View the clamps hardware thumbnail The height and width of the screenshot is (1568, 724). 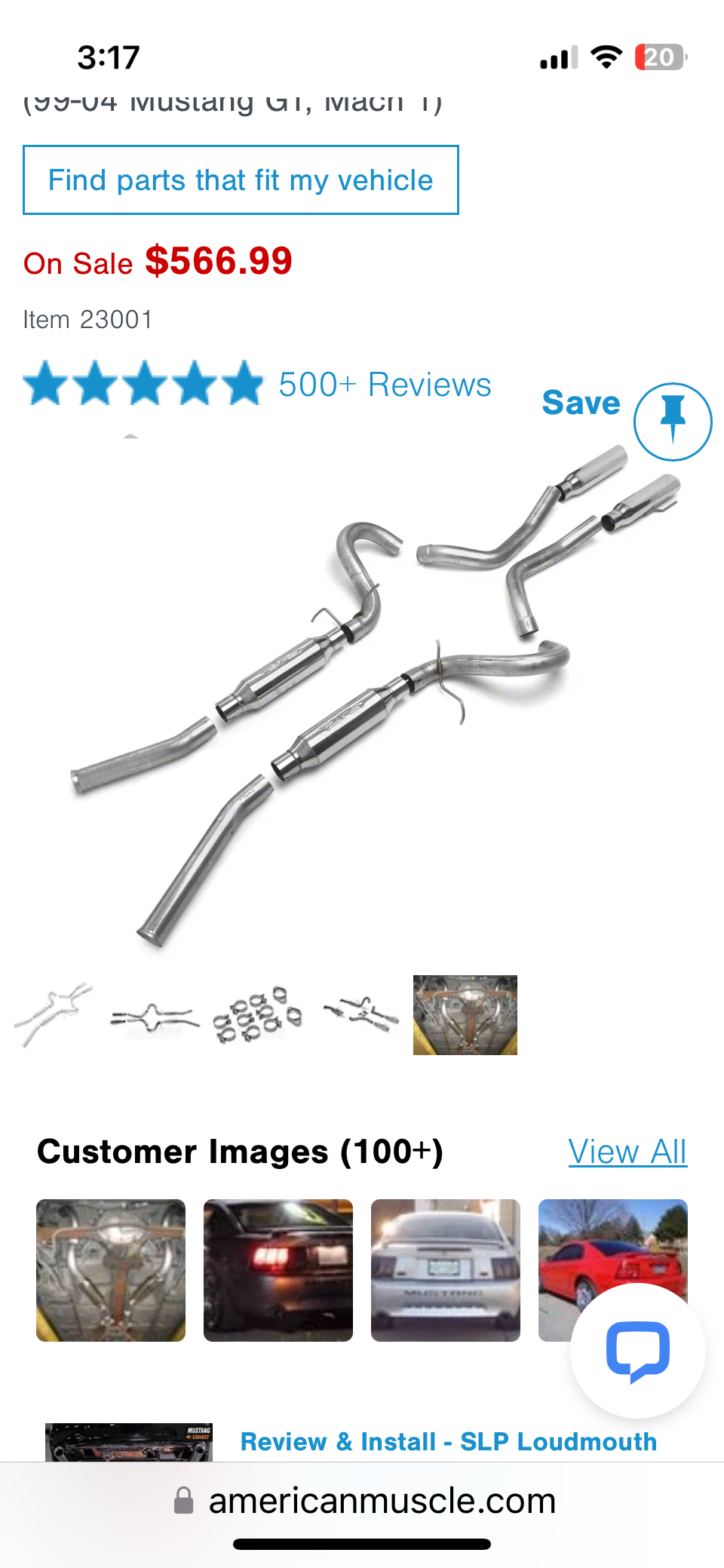[257, 1015]
